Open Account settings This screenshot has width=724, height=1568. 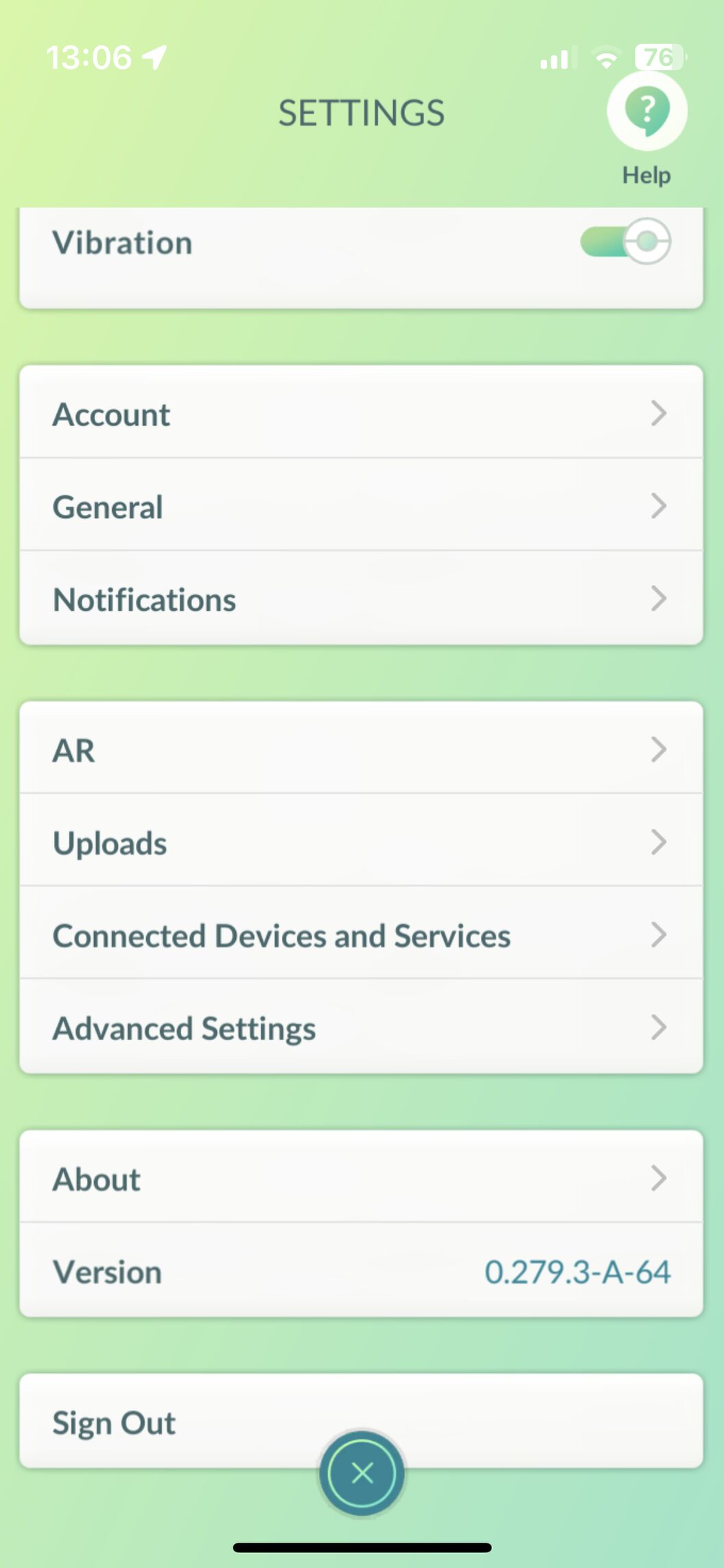pyautogui.click(x=361, y=413)
